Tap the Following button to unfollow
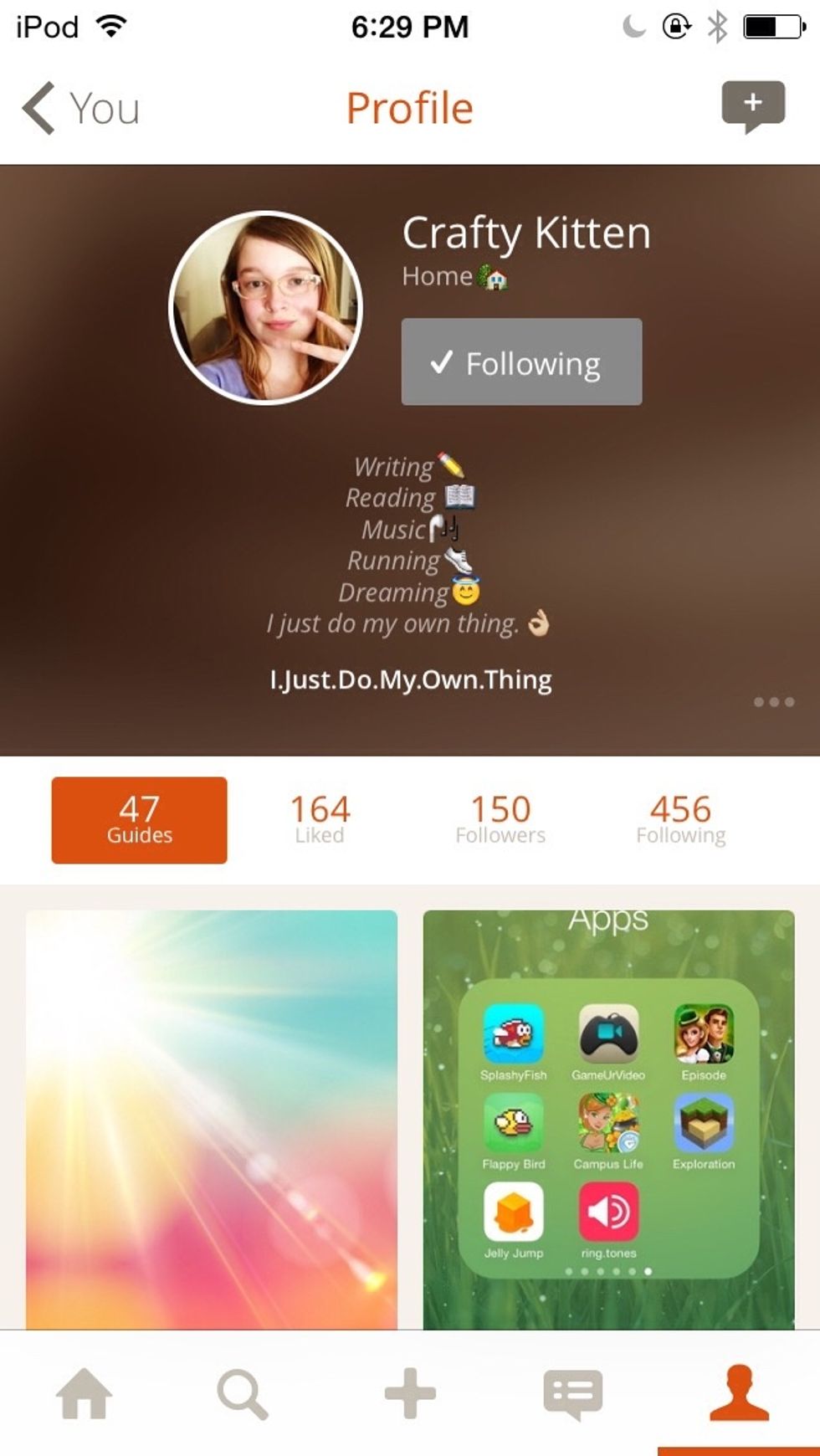The width and height of the screenshot is (820, 1456). pos(521,362)
